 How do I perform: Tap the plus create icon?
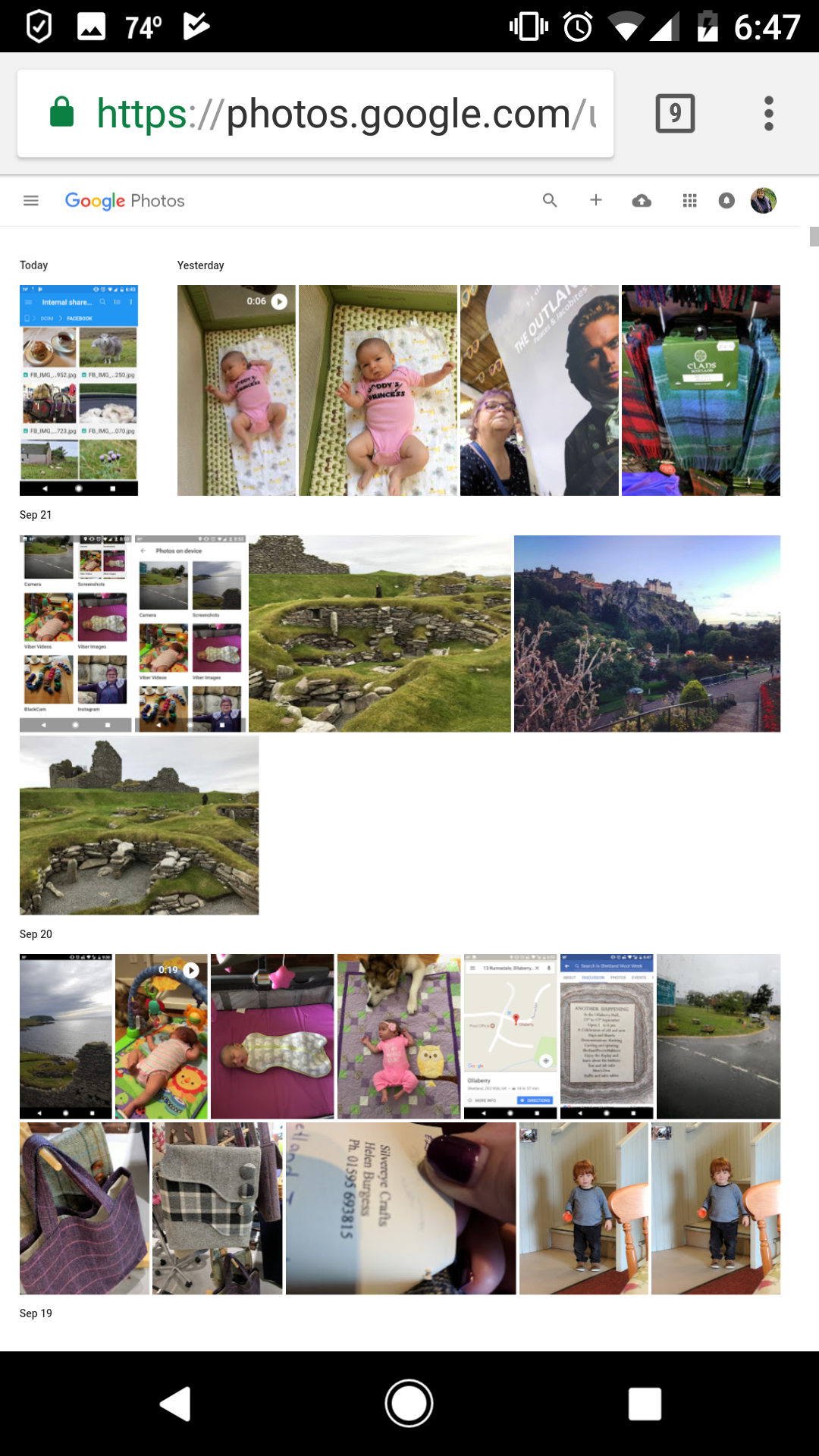[596, 200]
